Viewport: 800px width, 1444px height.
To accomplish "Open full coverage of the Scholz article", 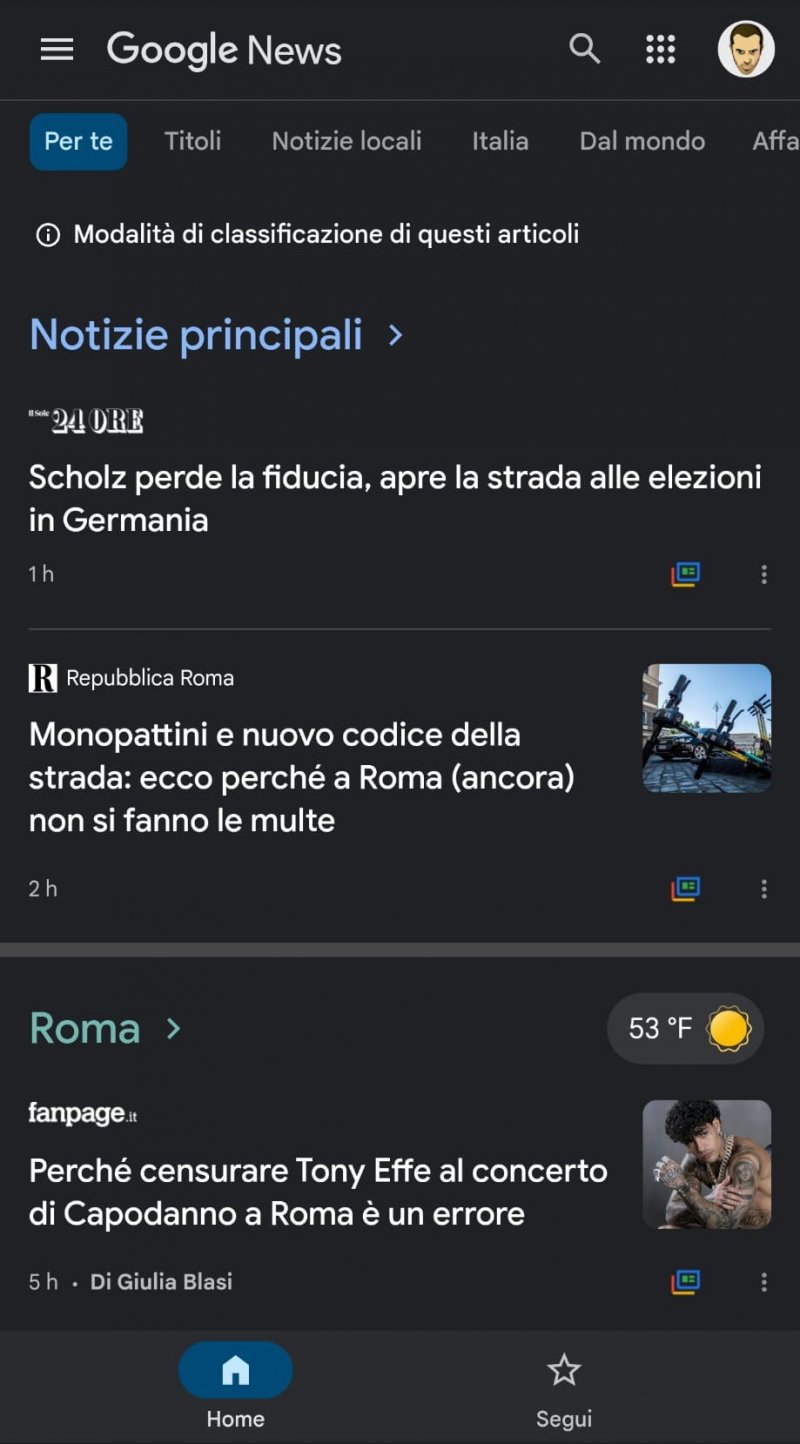I will click(x=686, y=573).
